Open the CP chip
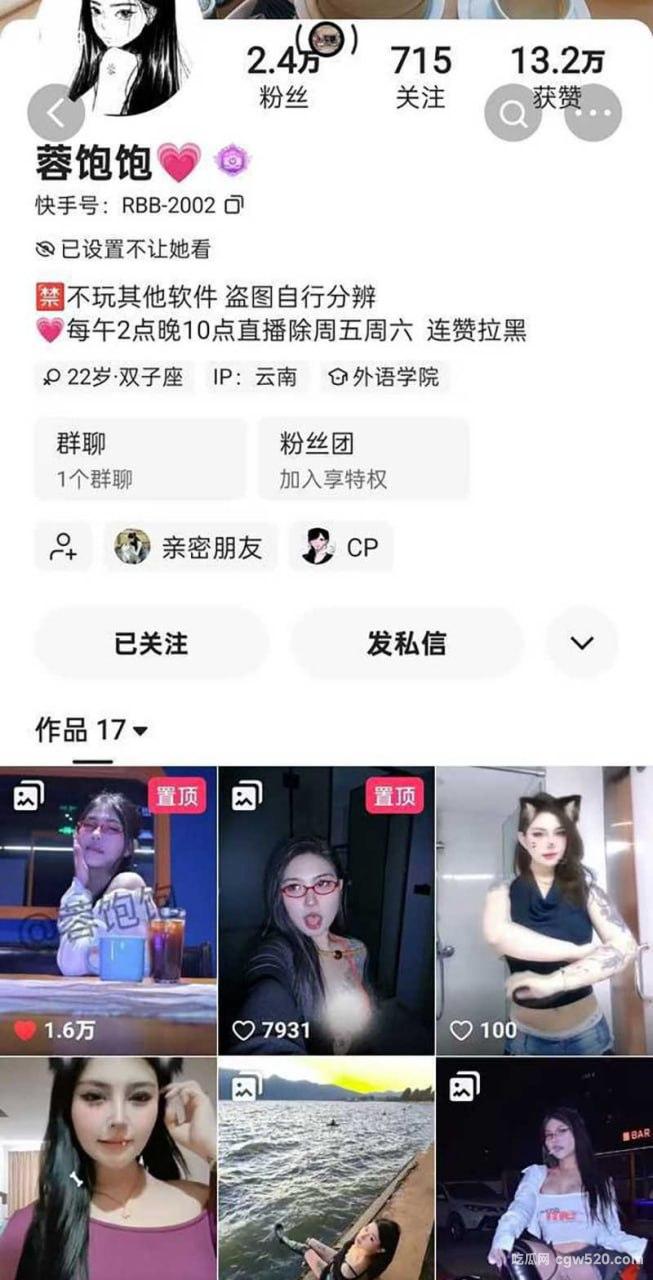653x1280 pixels. click(x=341, y=547)
